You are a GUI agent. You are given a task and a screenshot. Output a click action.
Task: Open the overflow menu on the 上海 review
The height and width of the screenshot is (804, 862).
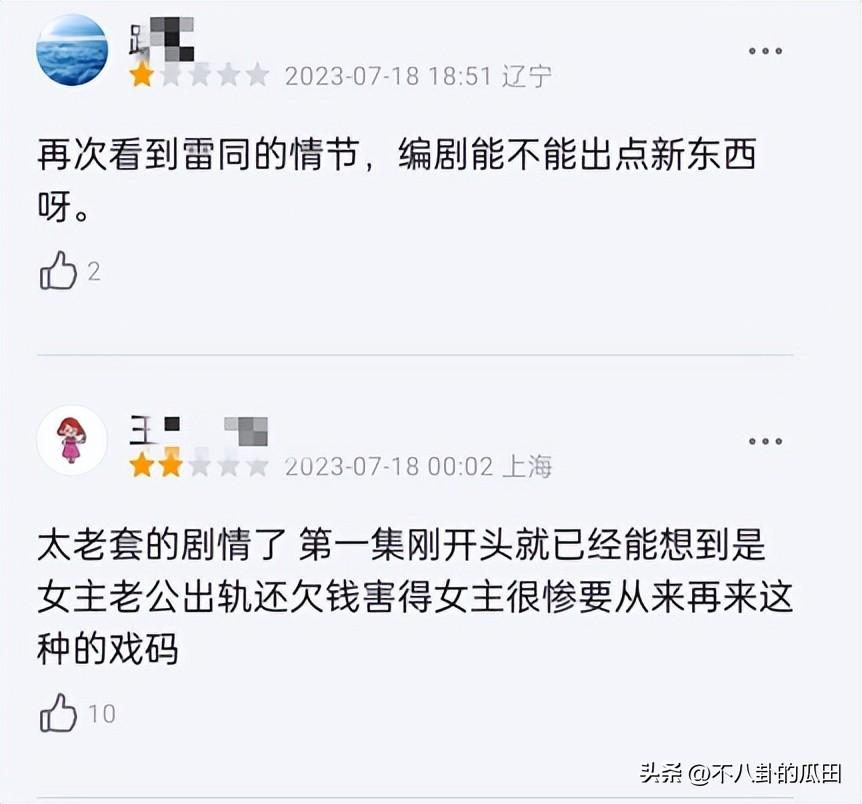click(x=765, y=441)
